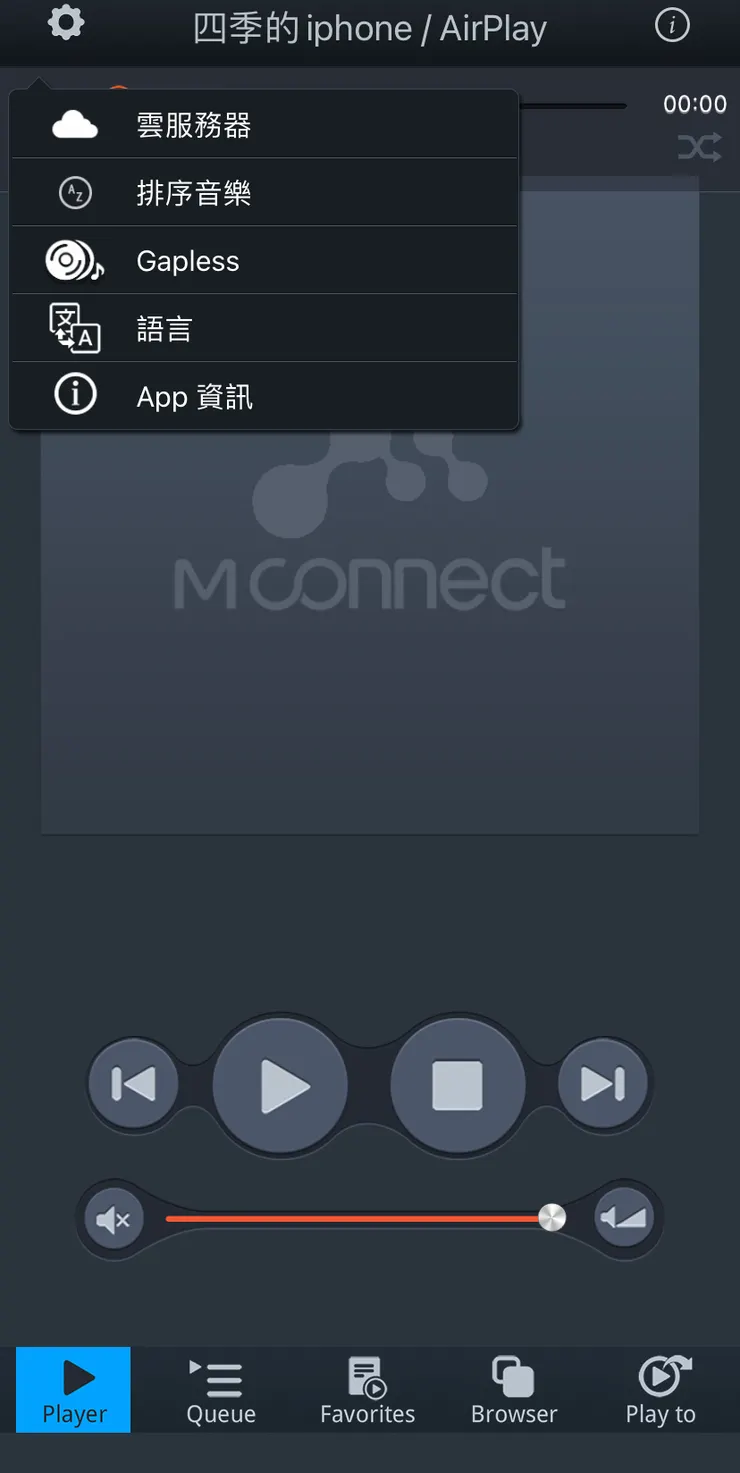
Task: Click the shuffle playback icon
Action: point(699,146)
